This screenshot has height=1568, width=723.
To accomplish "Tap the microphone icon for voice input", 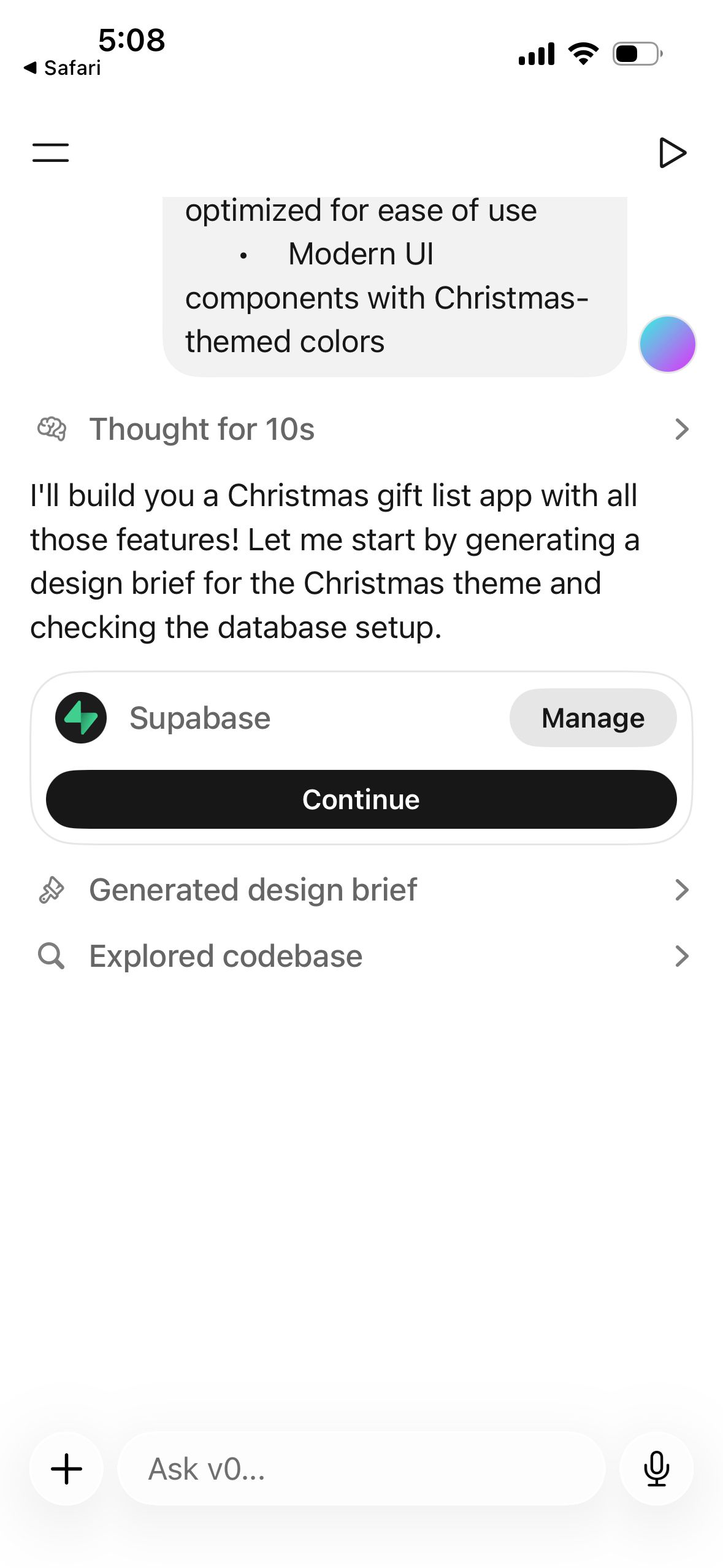I will click(x=656, y=1469).
